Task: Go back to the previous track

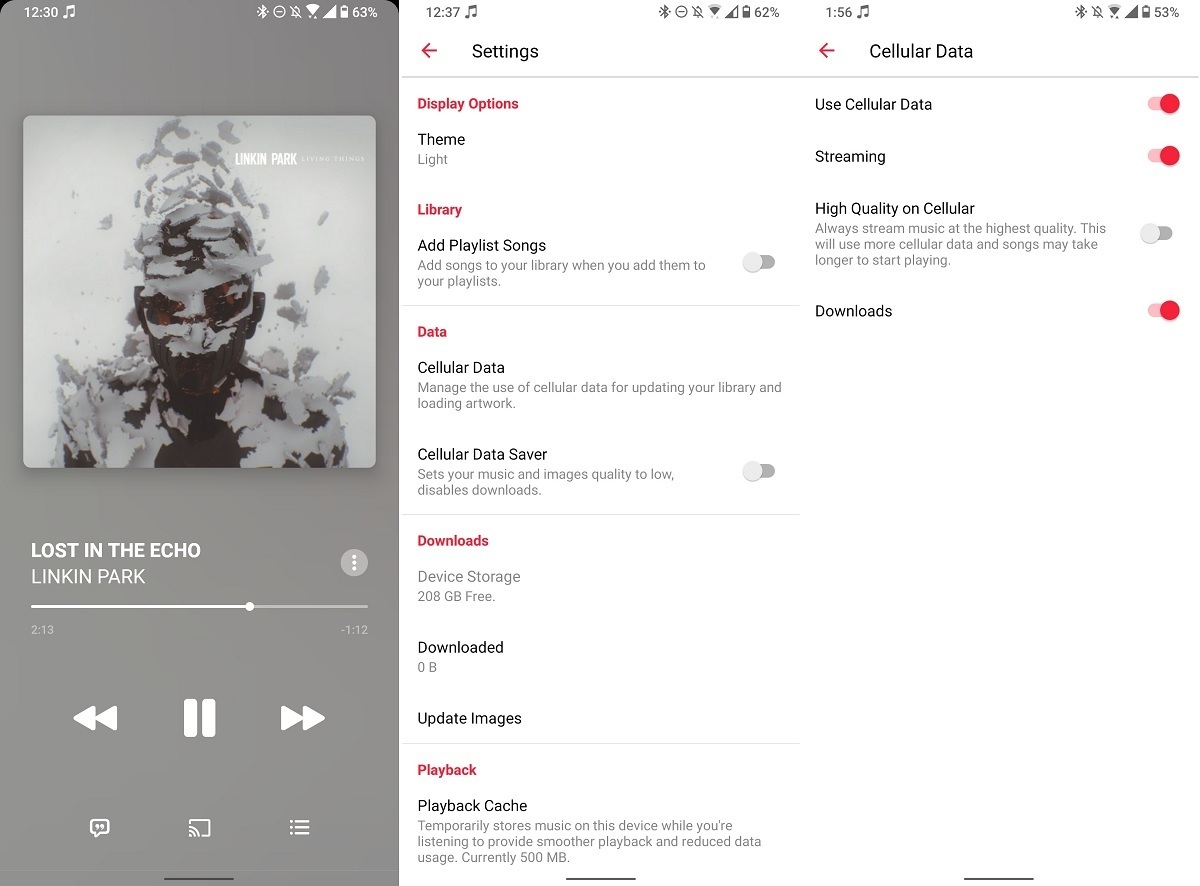Action: 96,718
